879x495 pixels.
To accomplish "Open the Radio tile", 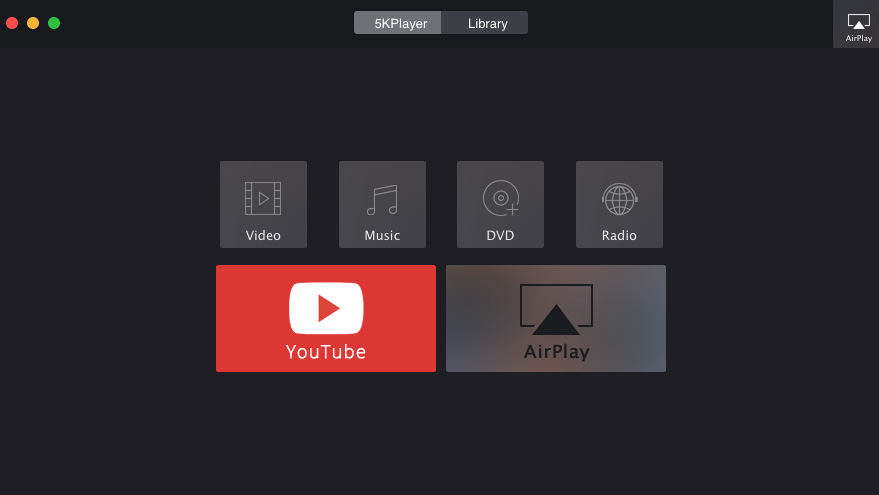I will (619, 204).
